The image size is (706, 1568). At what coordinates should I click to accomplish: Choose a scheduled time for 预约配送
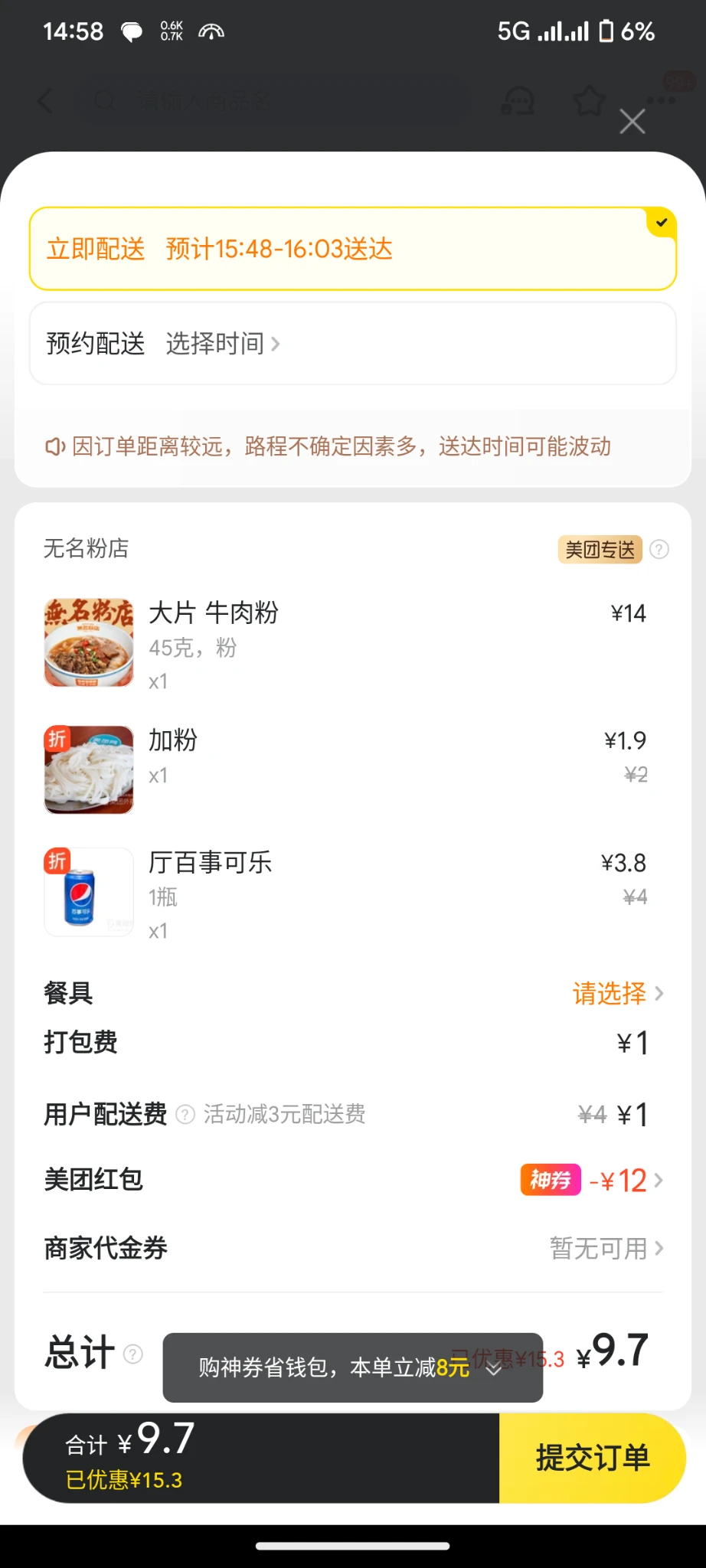(x=222, y=344)
